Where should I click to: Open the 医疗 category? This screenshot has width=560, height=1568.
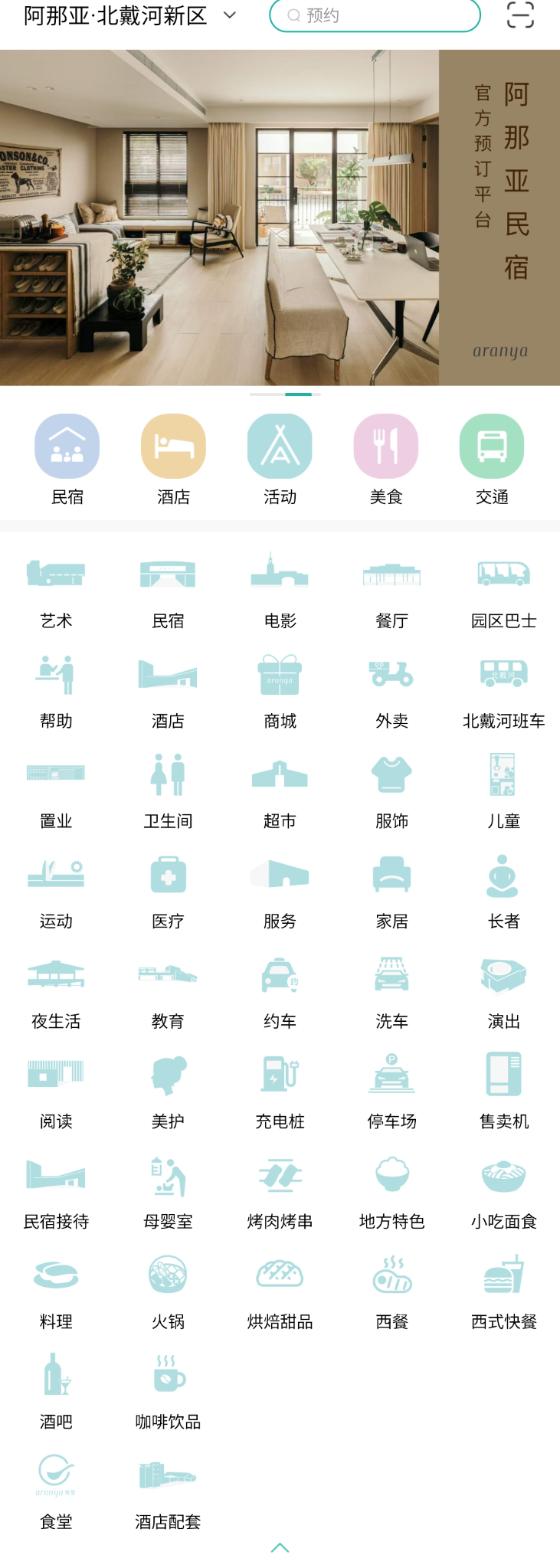pos(168,892)
